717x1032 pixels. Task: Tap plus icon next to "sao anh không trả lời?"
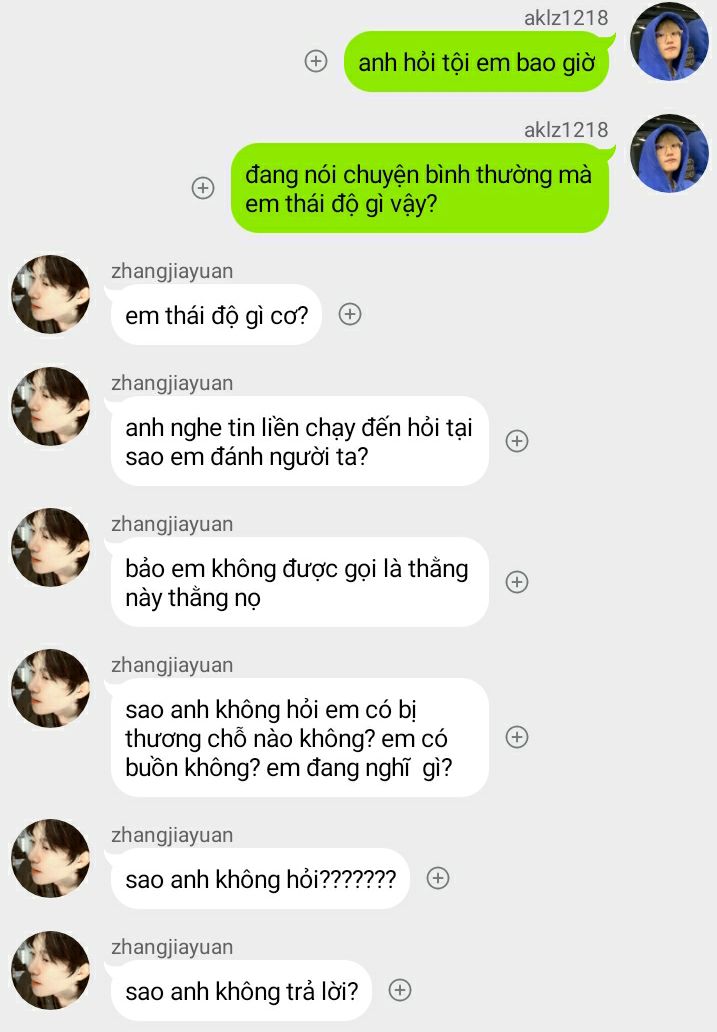pos(400,990)
